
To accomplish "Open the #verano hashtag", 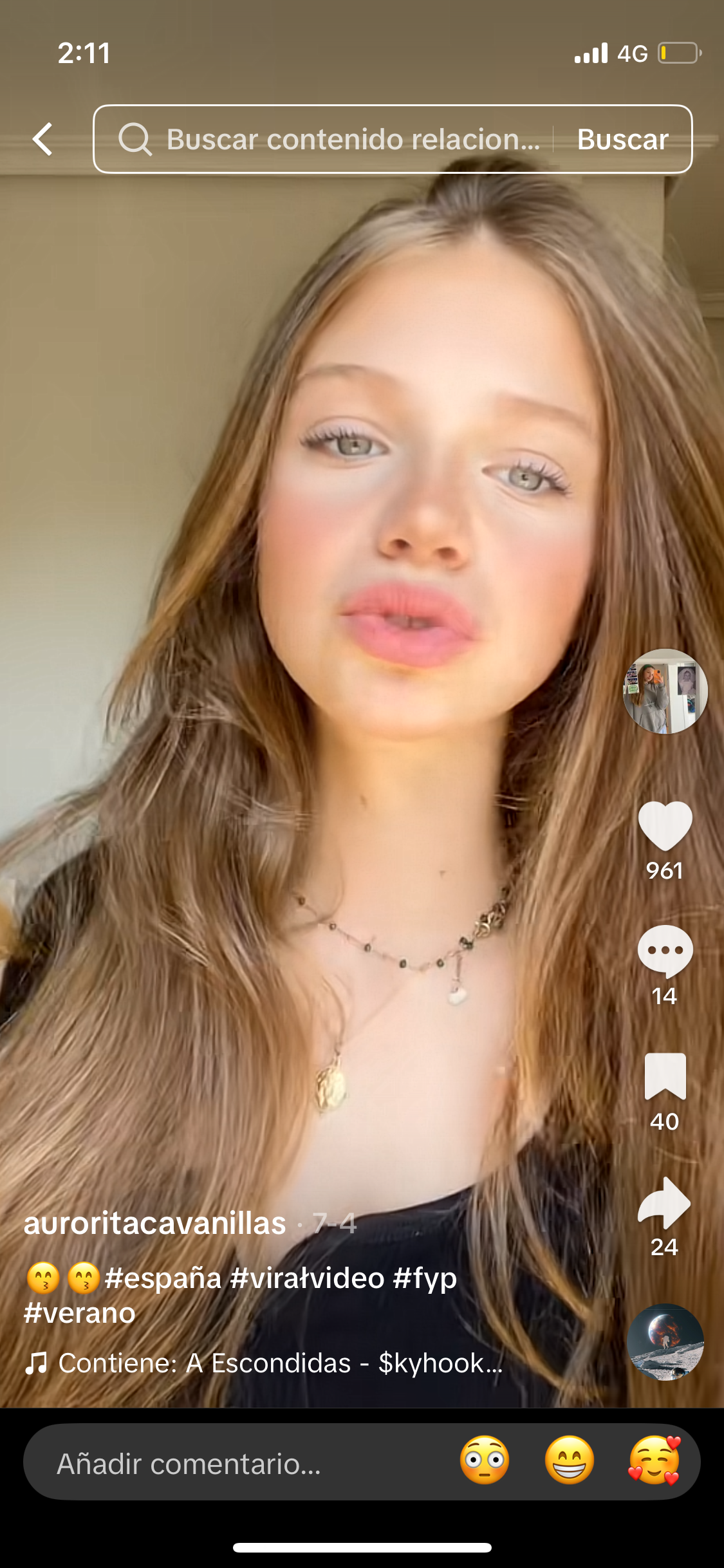I will 80,1313.
